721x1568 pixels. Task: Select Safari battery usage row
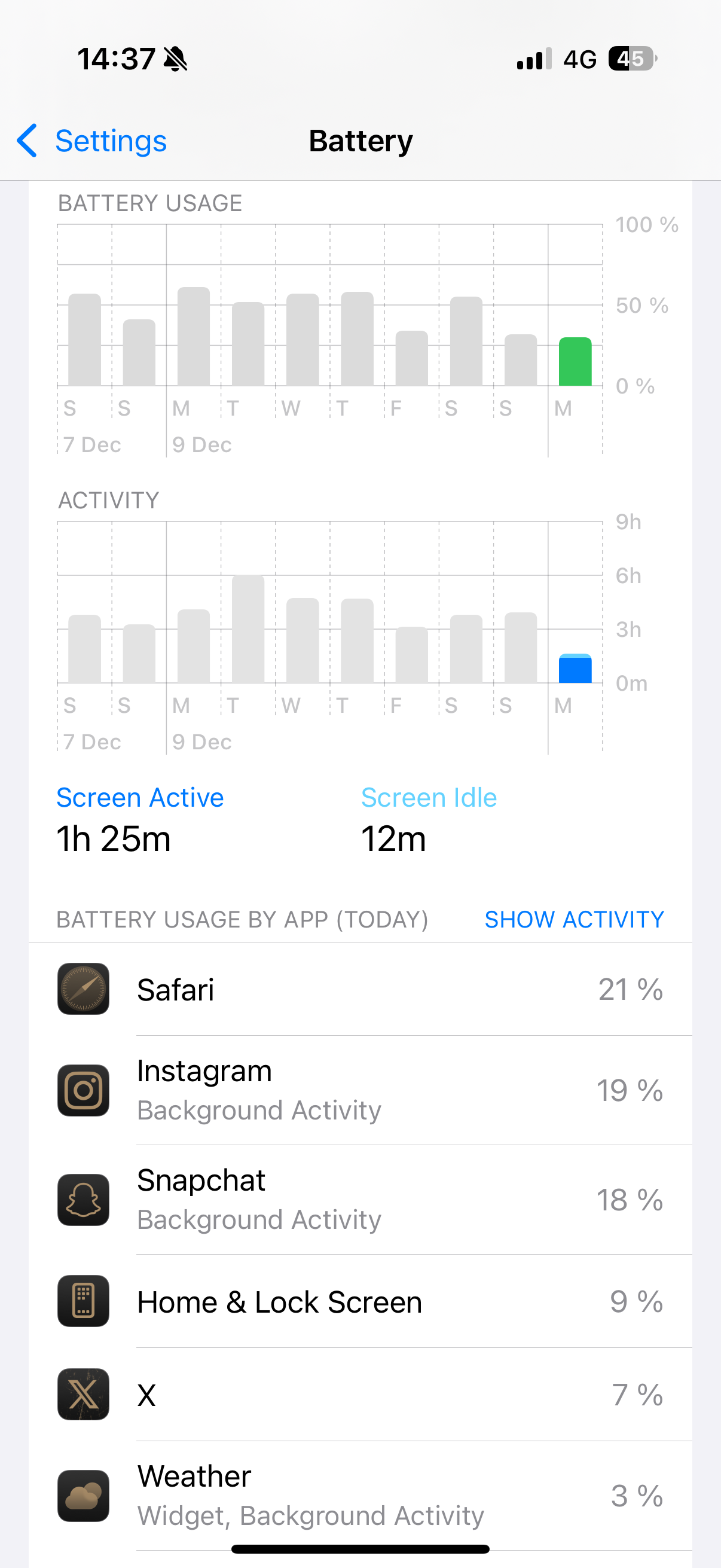pos(360,989)
